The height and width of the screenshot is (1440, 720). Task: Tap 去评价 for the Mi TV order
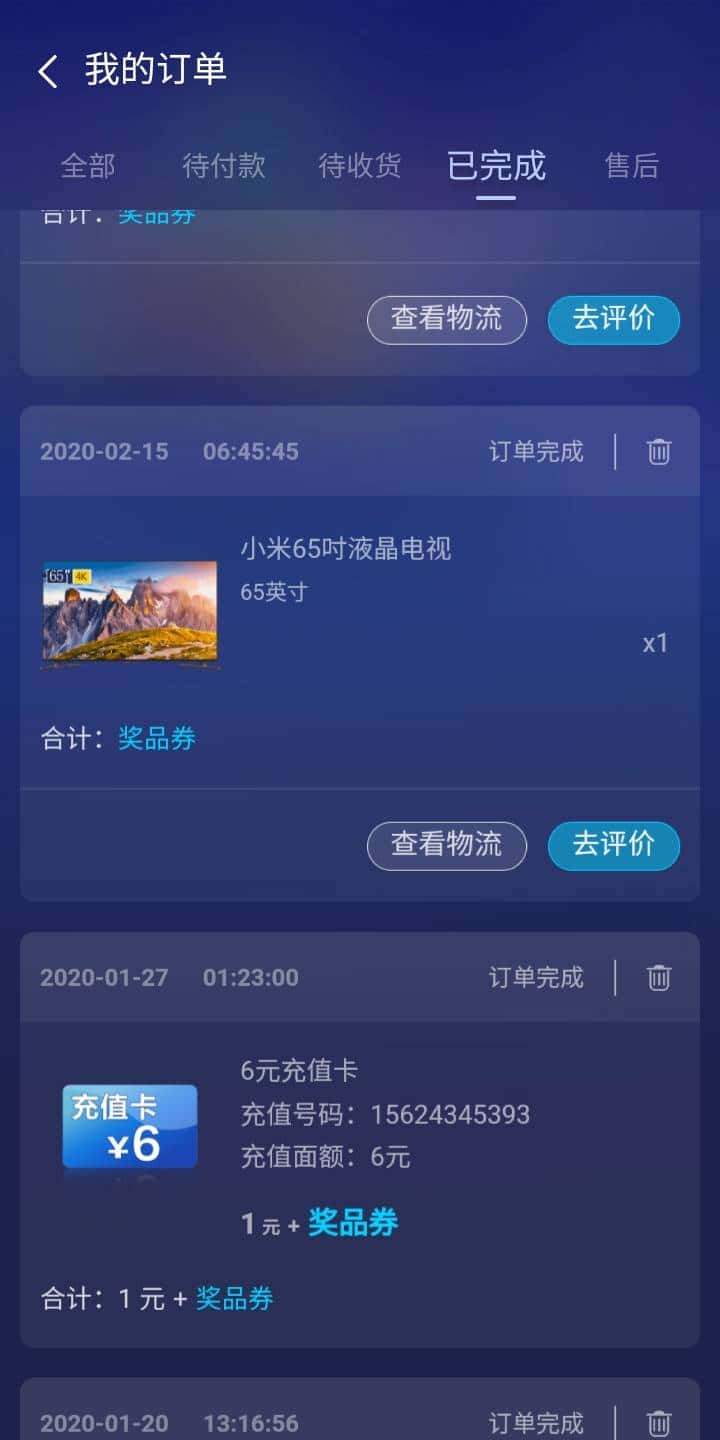[x=613, y=845]
